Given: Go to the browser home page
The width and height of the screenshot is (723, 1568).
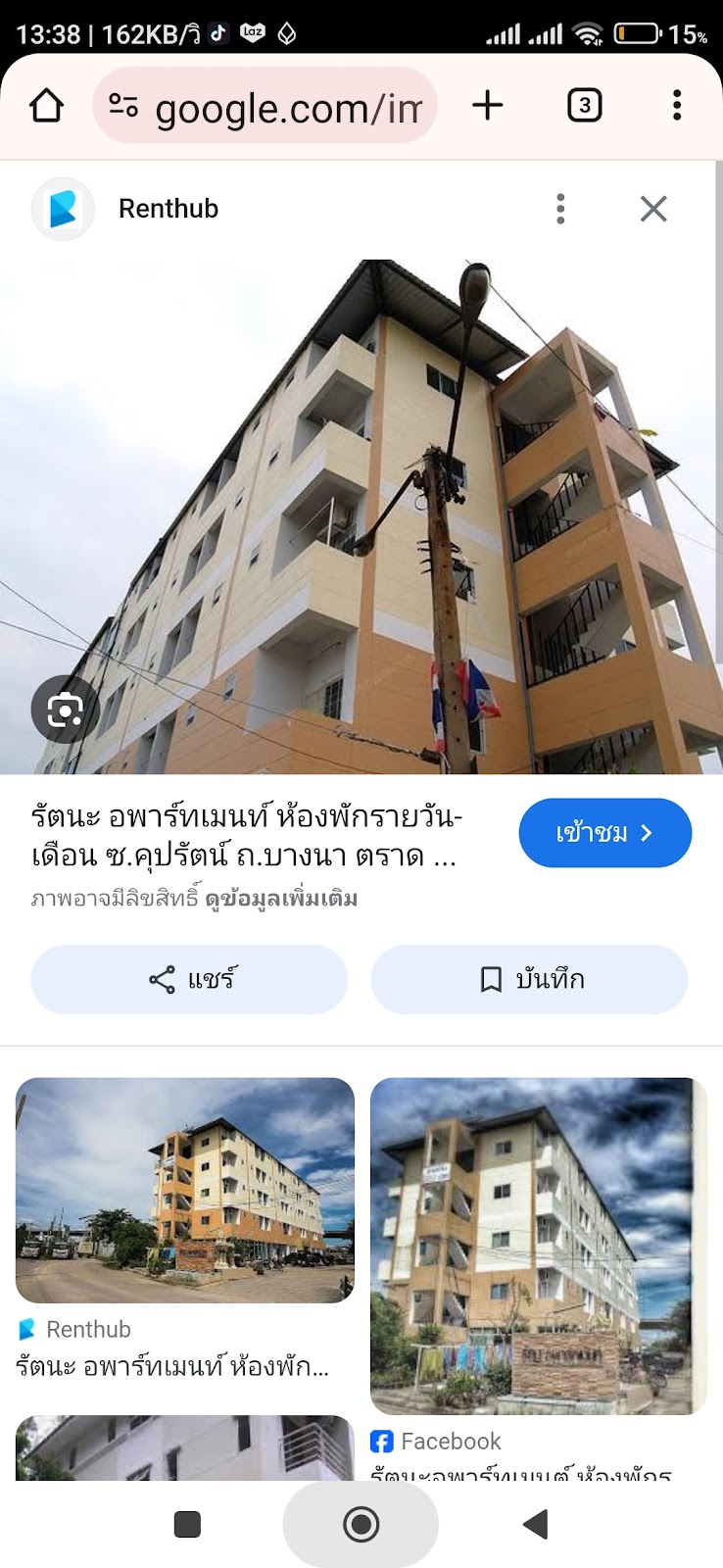Looking at the screenshot, I should pyautogui.click(x=46, y=106).
